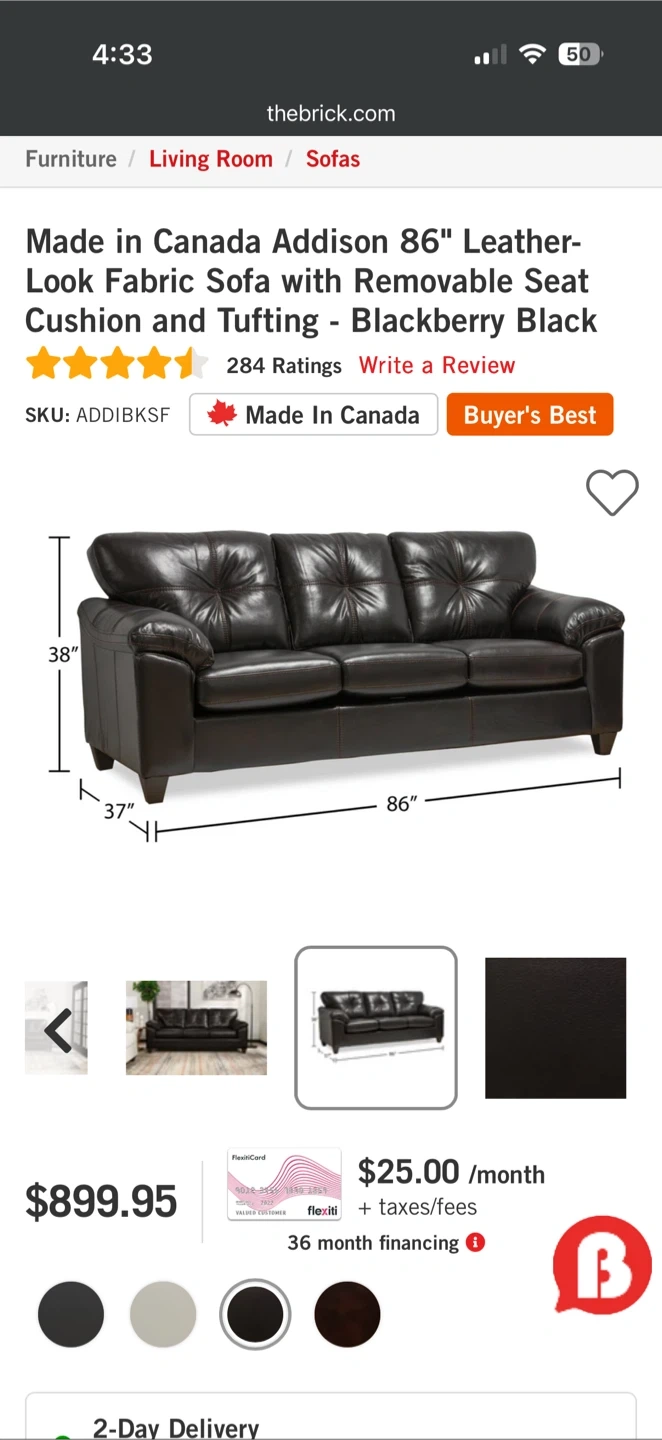Show previous thumbnails with left arrow
Viewport: 662px width, 1440px height.
click(x=57, y=1028)
